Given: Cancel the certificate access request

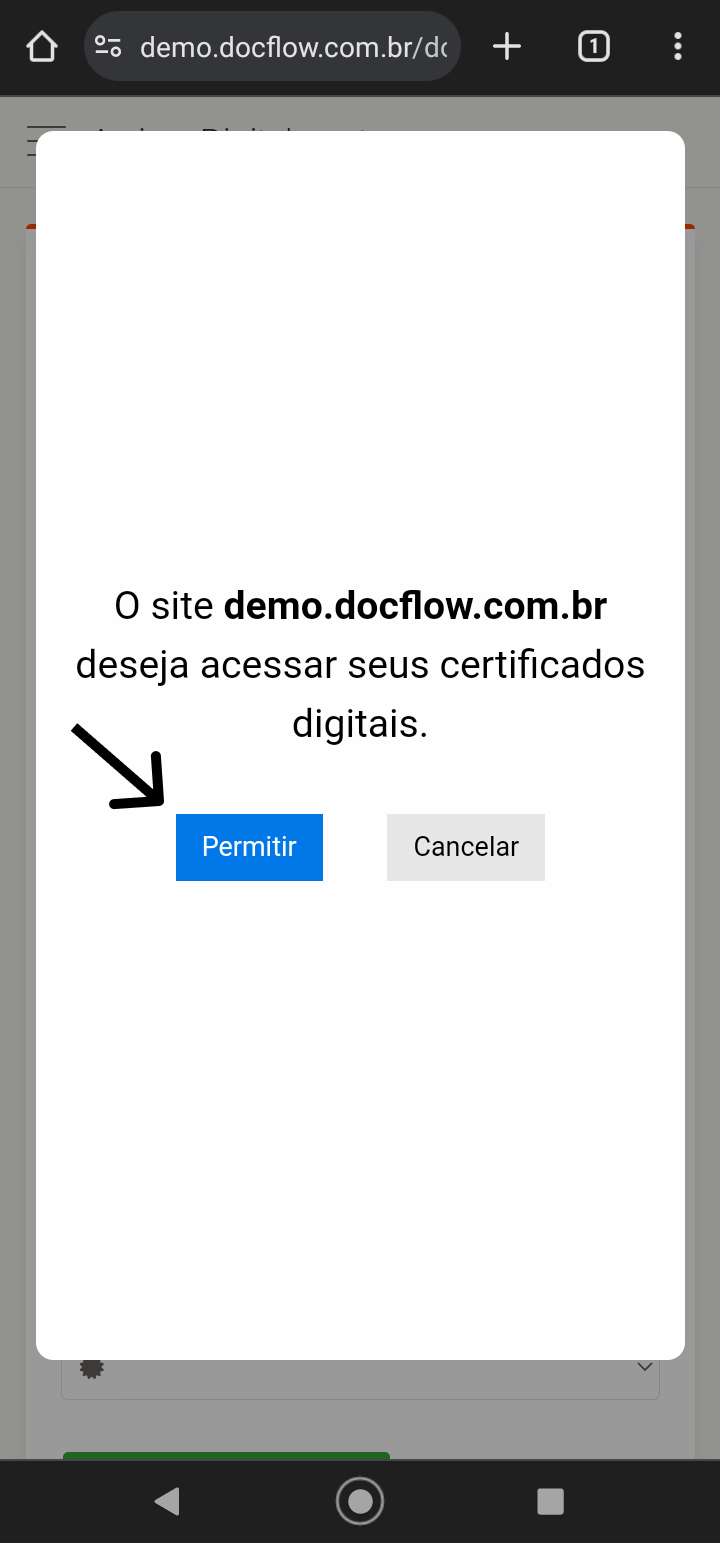Looking at the screenshot, I should [x=466, y=847].
